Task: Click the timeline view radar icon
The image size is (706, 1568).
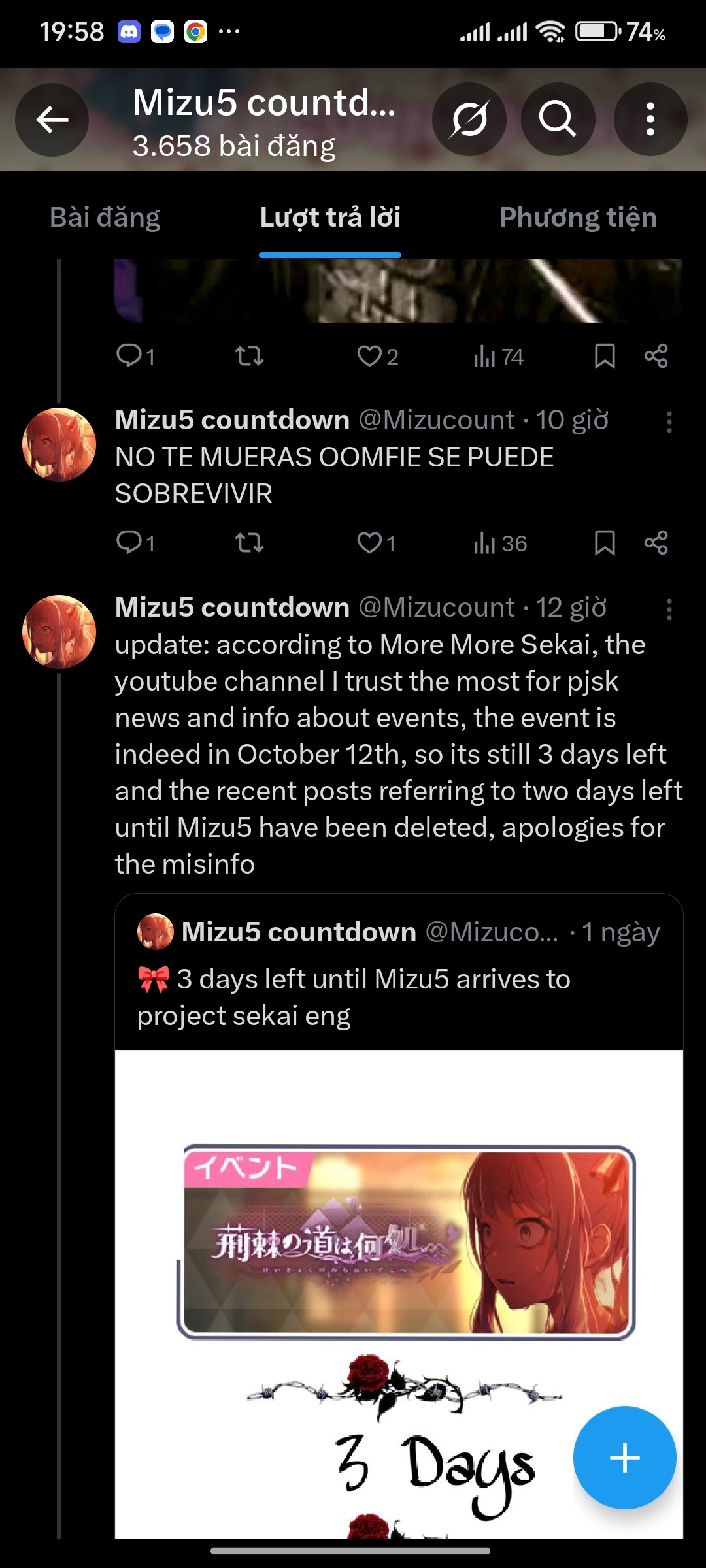Action: [470, 120]
